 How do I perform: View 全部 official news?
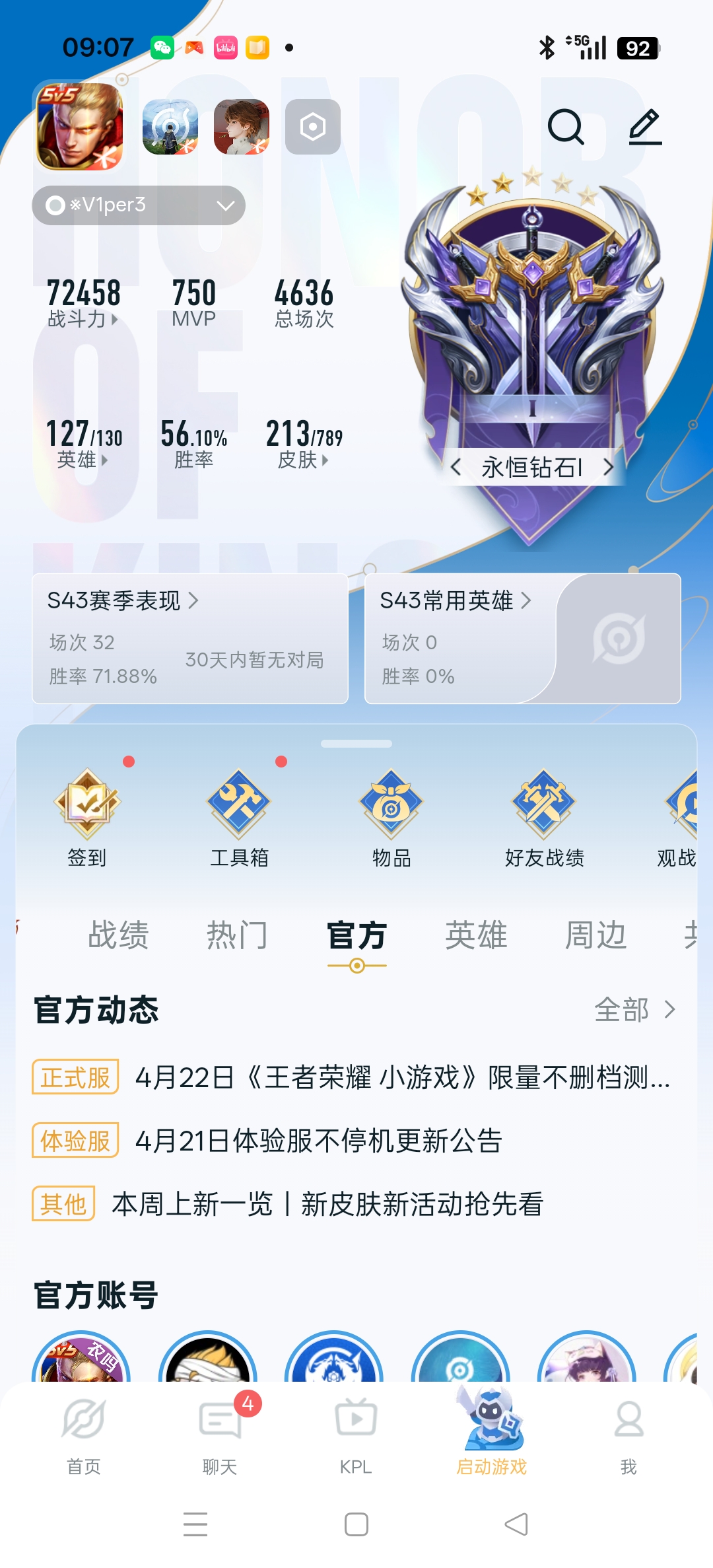pyautogui.click(x=634, y=1010)
